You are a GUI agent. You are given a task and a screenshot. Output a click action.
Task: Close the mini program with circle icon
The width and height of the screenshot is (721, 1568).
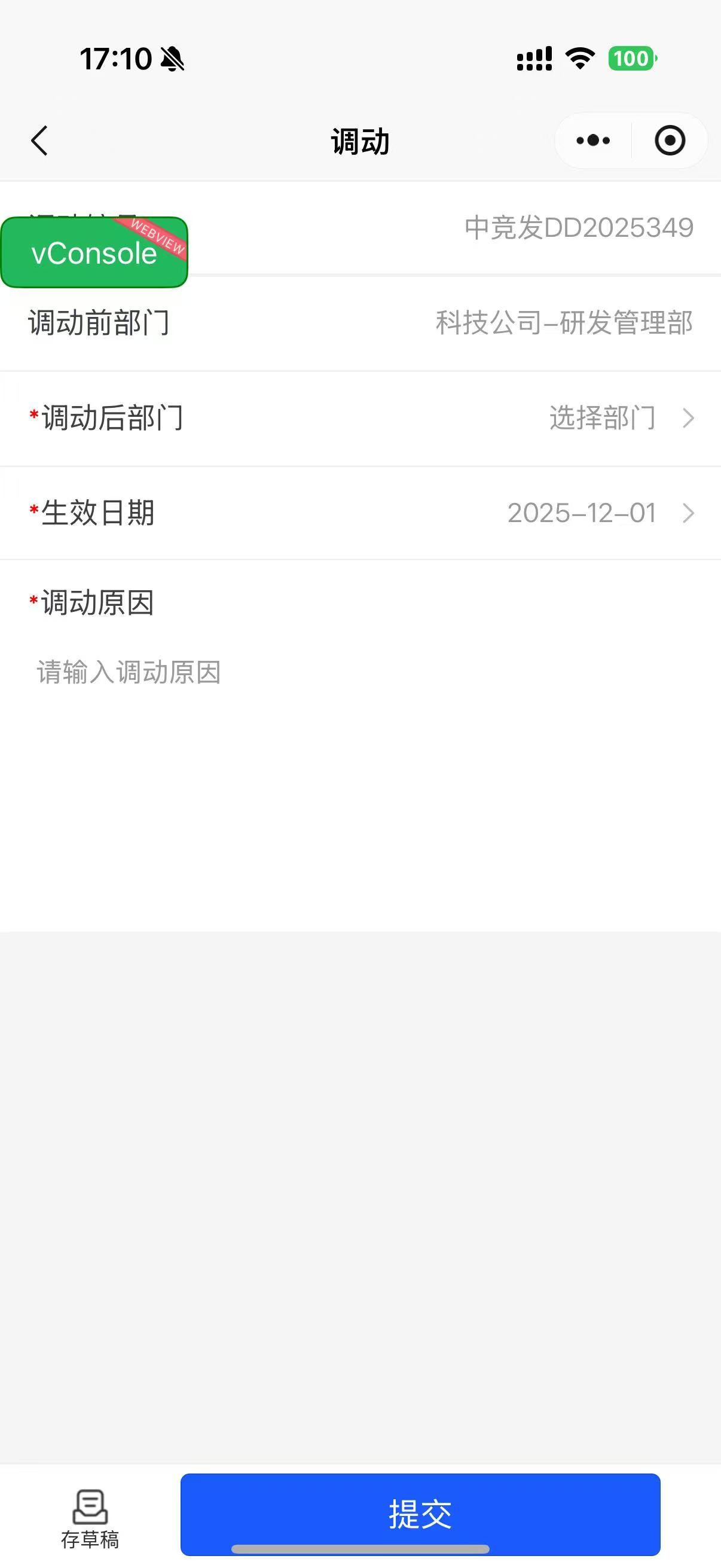(x=669, y=141)
